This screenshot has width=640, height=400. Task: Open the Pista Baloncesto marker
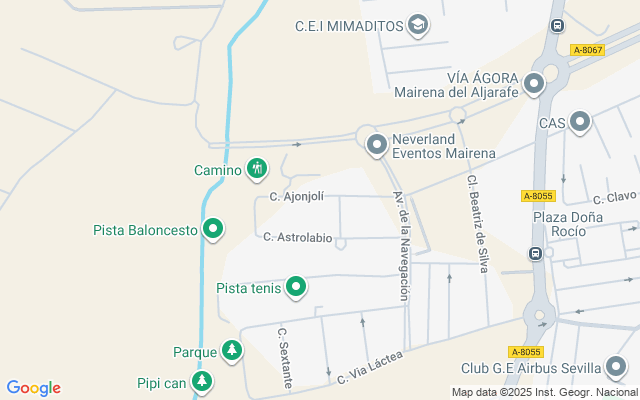click(212, 230)
